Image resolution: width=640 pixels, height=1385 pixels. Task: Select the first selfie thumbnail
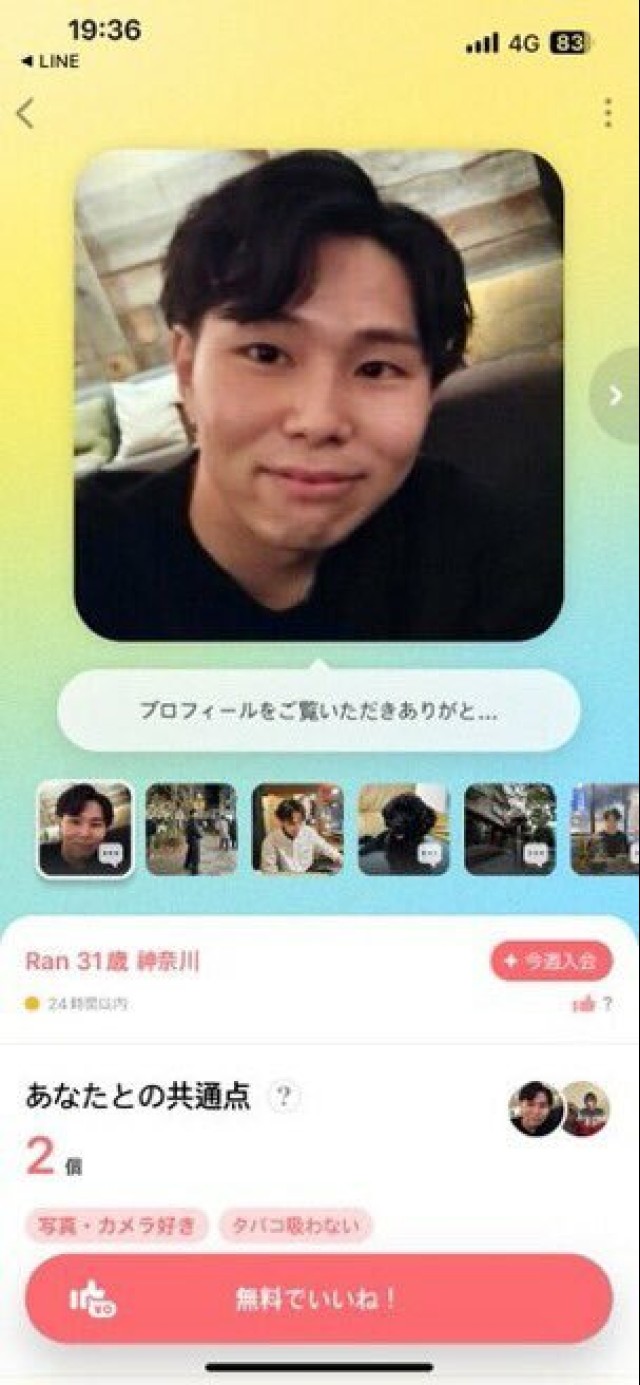(x=85, y=829)
